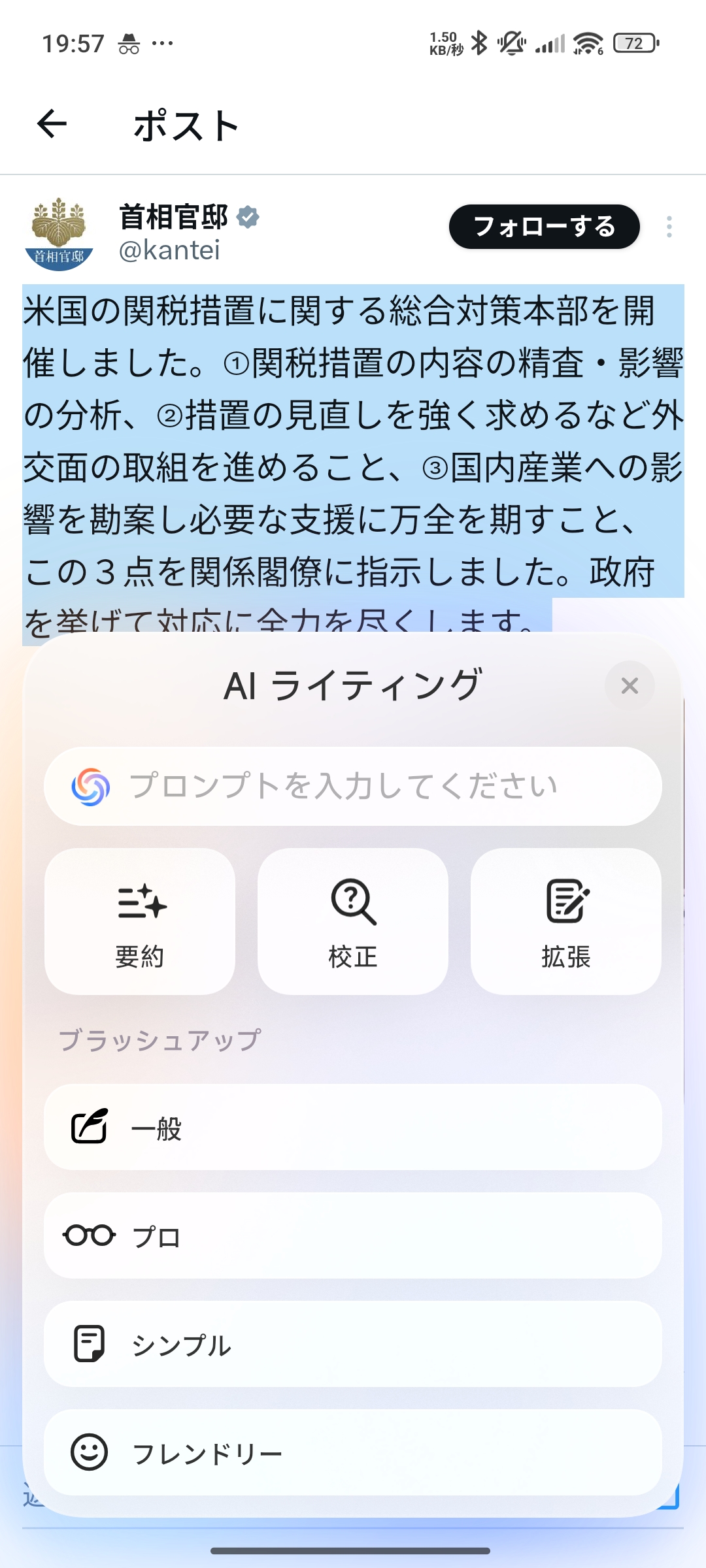Go back using the arrow icon
Image resolution: width=706 pixels, height=1568 pixels.
(x=52, y=124)
